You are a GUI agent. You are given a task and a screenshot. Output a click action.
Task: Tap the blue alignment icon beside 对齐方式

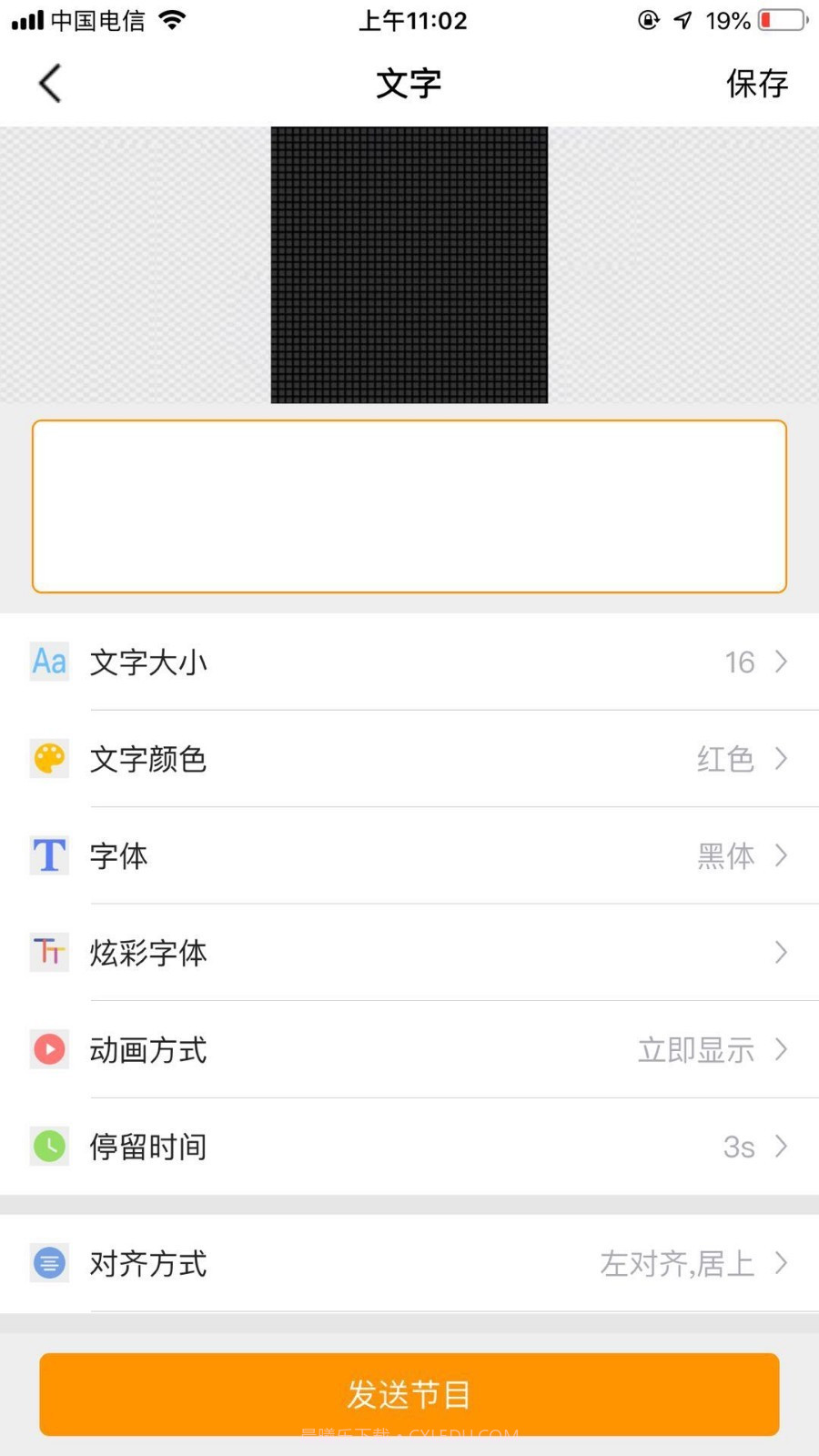49,1263
